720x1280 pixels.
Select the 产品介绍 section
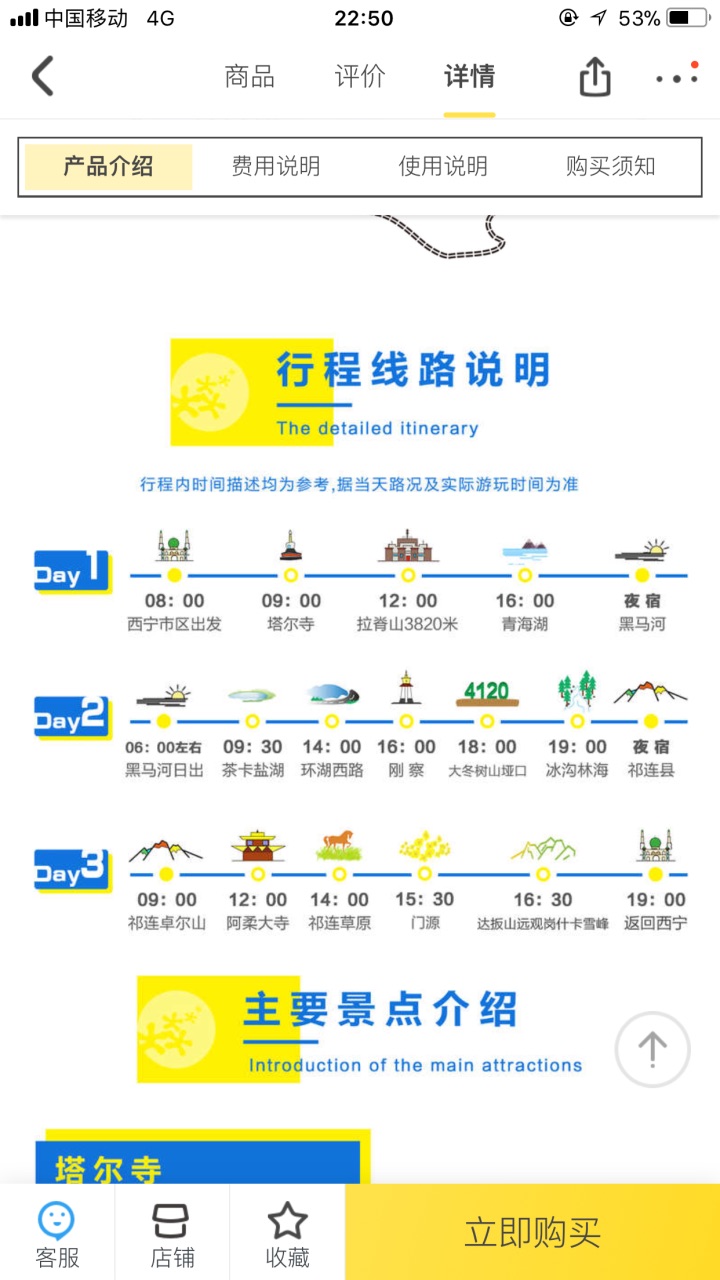point(108,167)
